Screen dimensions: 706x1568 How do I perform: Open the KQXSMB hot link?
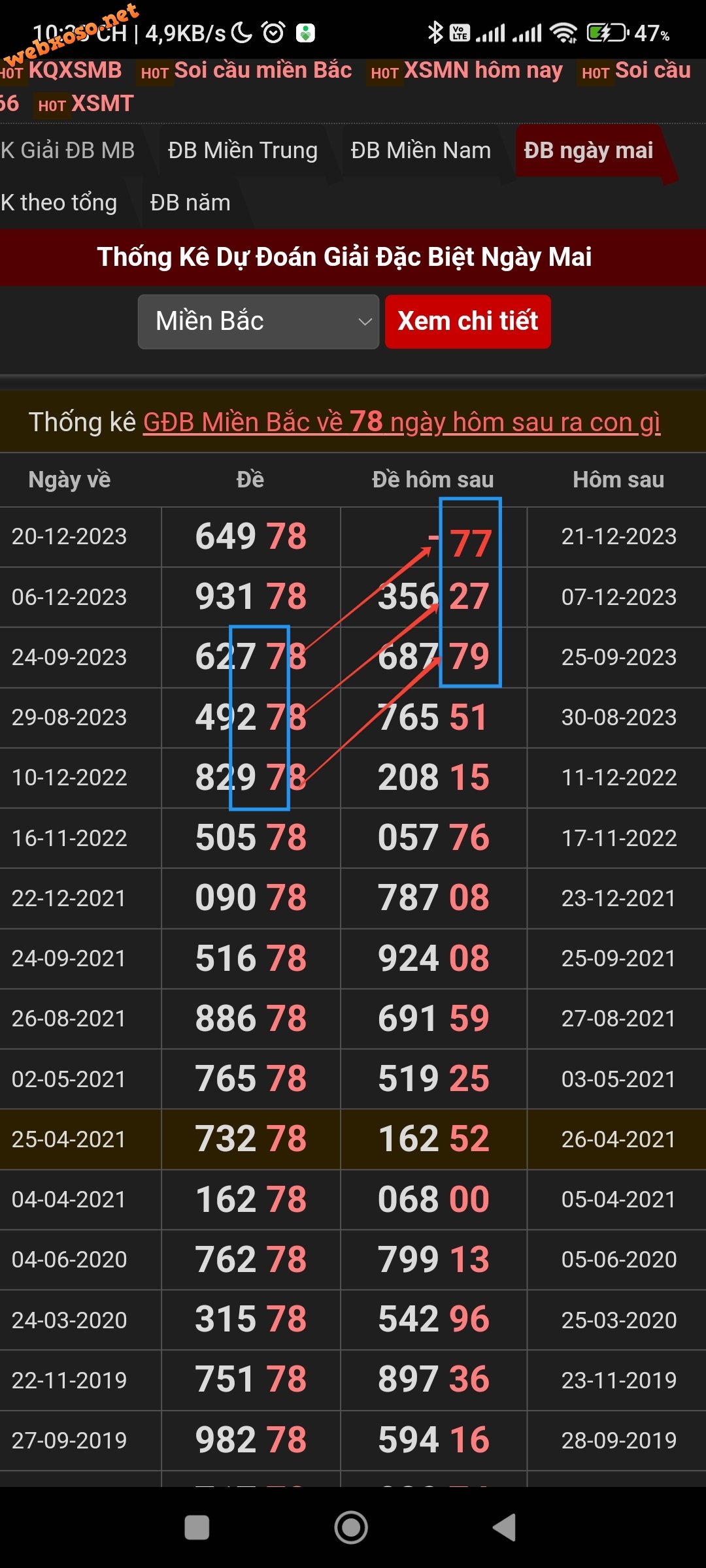point(75,71)
